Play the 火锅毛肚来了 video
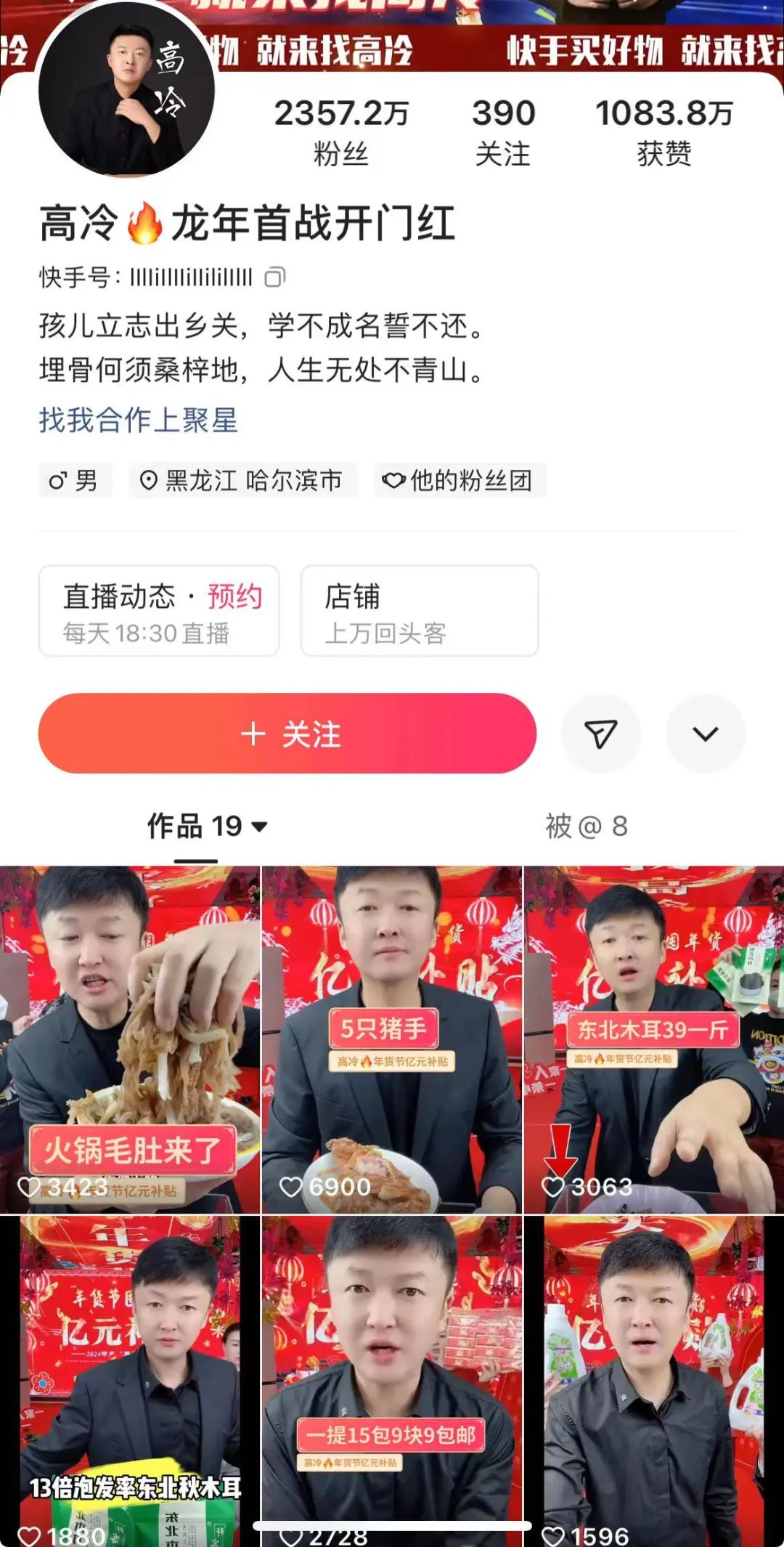Screen dimensions: 784x1547 (130, 1039)
